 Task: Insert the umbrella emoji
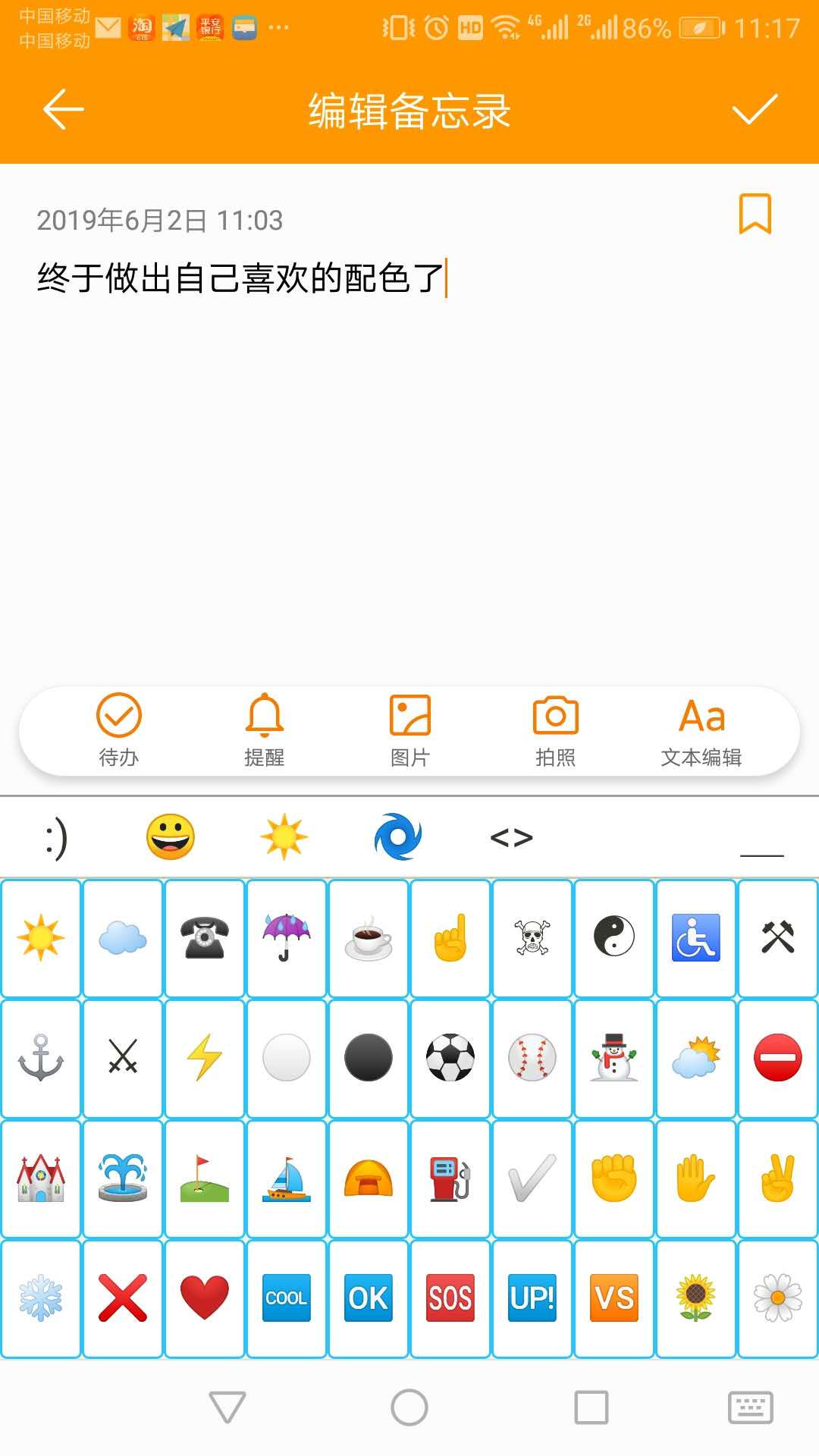287,938
